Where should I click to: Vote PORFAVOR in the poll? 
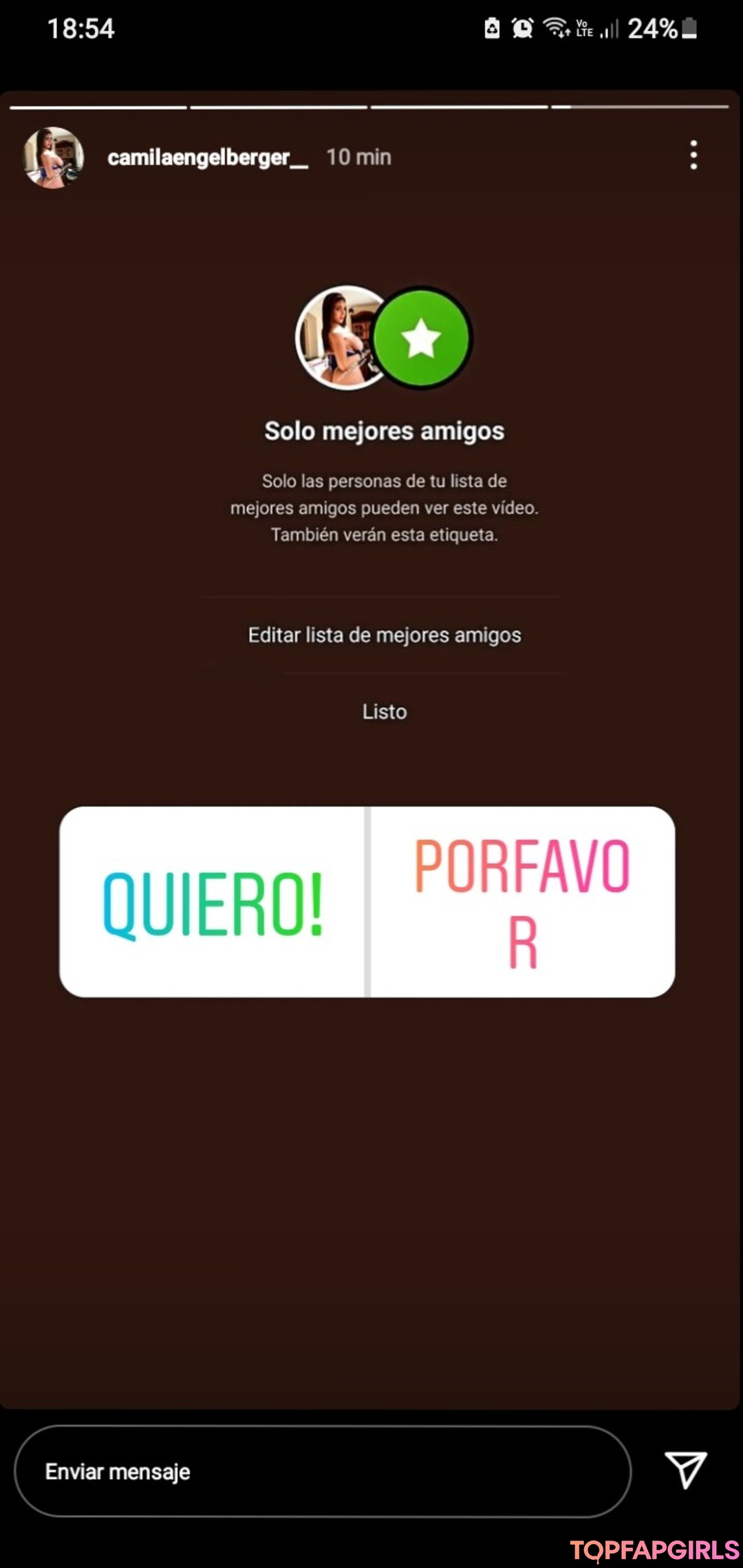[522, 902]
